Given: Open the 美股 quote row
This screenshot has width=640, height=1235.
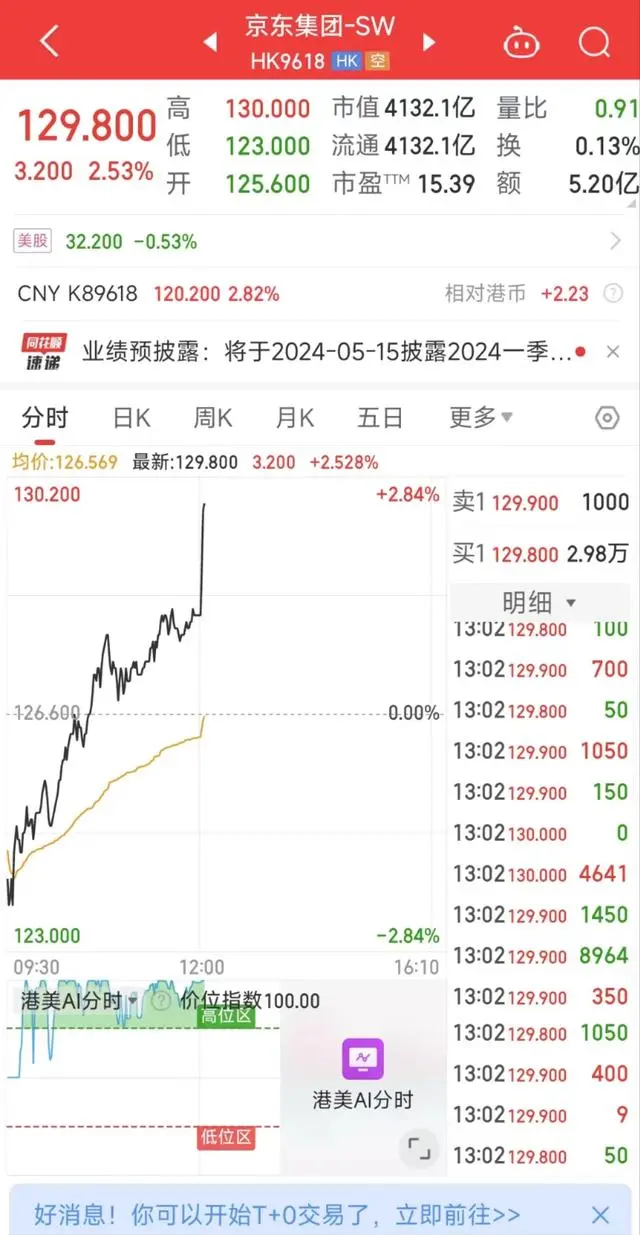Looking at the screenshot, I should 320,241.
